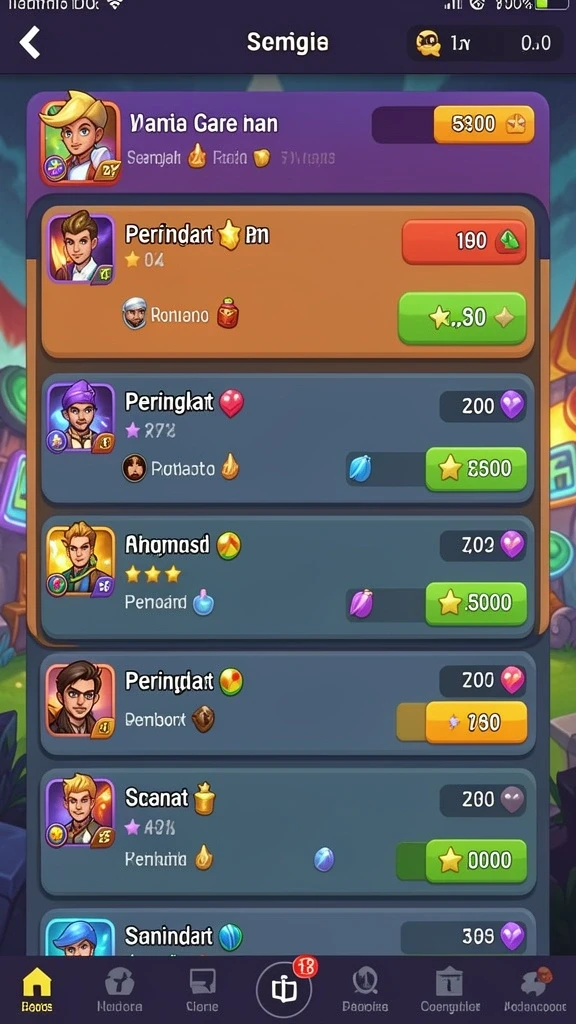
Task: Tap the orange 5300 button in the header
Action: [484, 124]
